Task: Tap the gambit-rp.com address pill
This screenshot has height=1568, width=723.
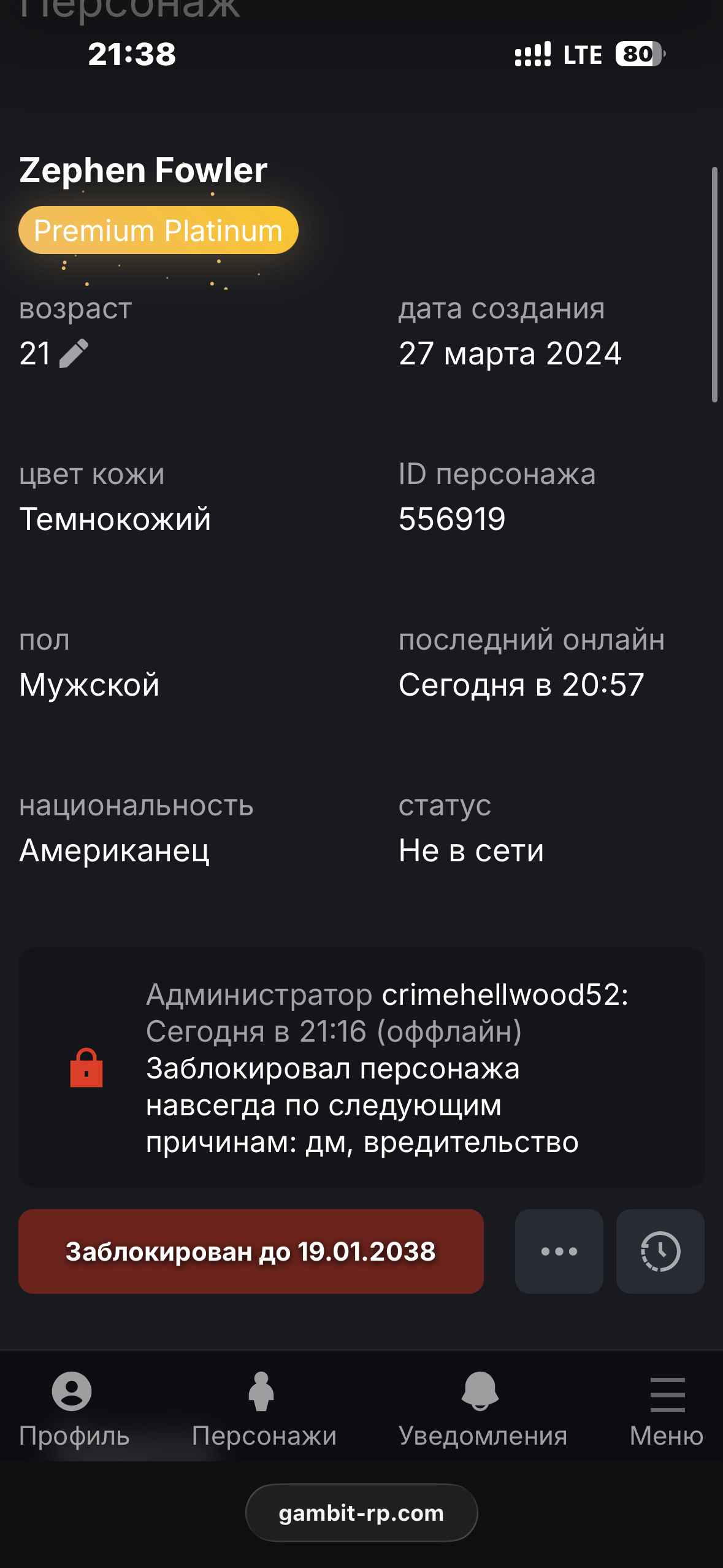Action: point(361,1513)
